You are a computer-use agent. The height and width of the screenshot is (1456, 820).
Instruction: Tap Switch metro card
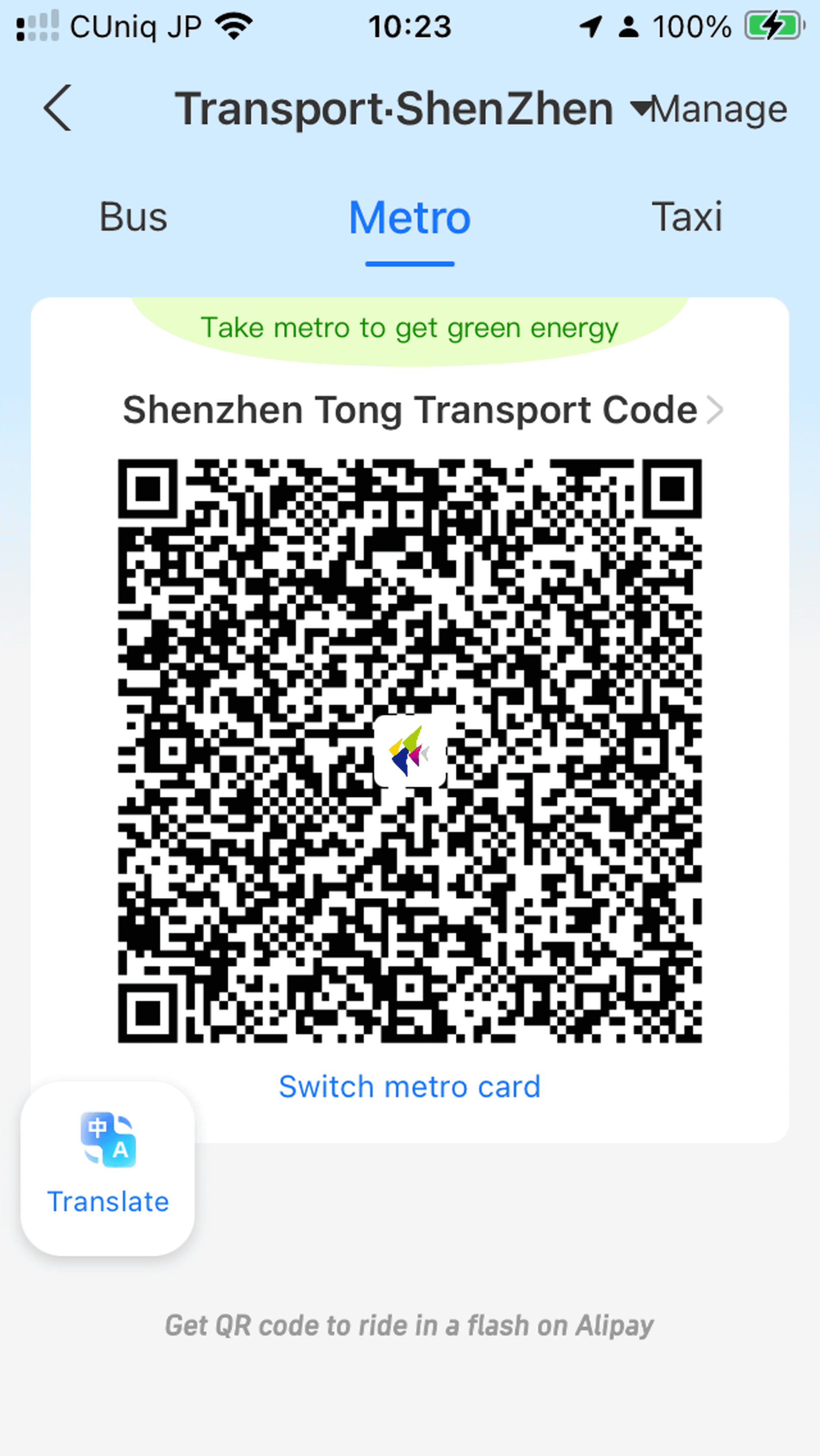[410, 1086]
